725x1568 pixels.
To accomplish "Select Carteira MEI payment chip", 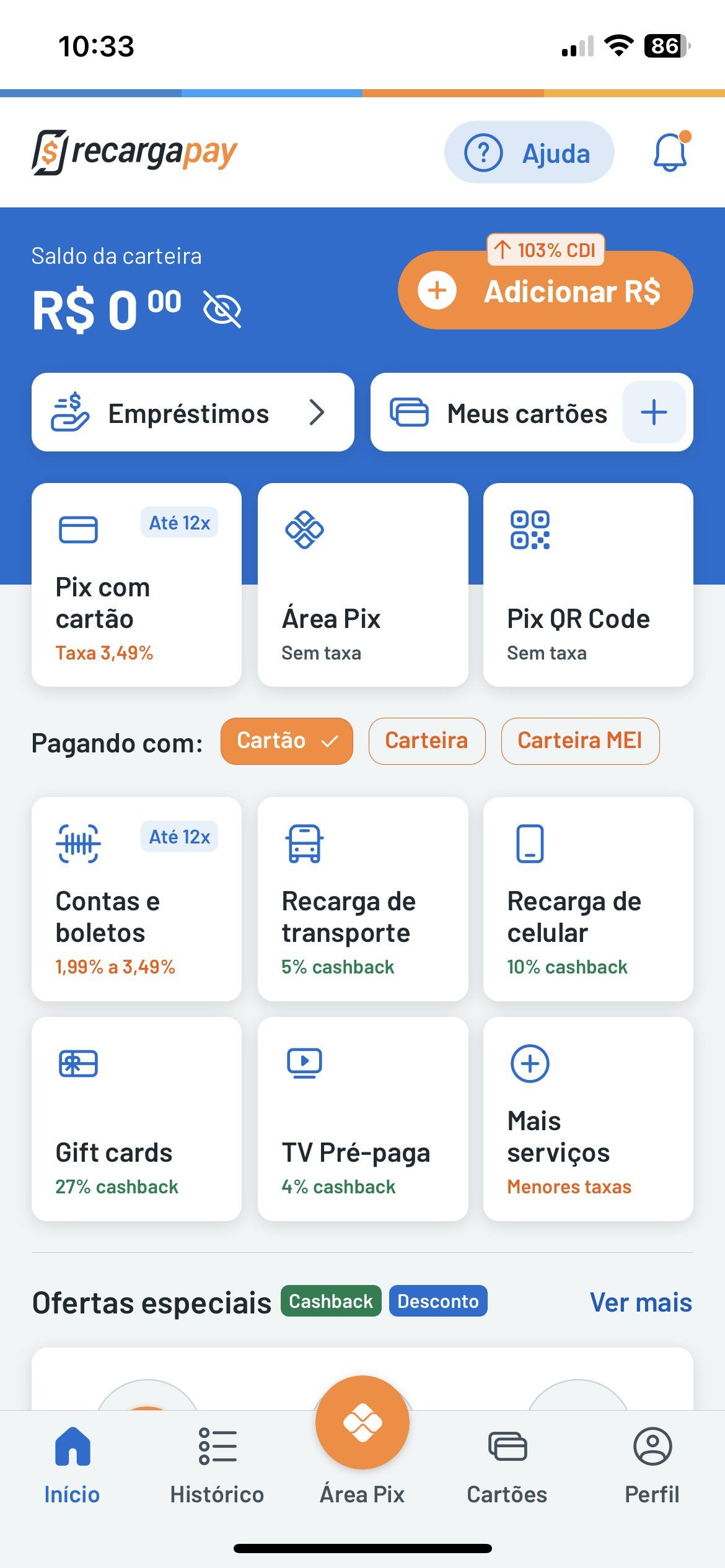I will click(580, 741).
